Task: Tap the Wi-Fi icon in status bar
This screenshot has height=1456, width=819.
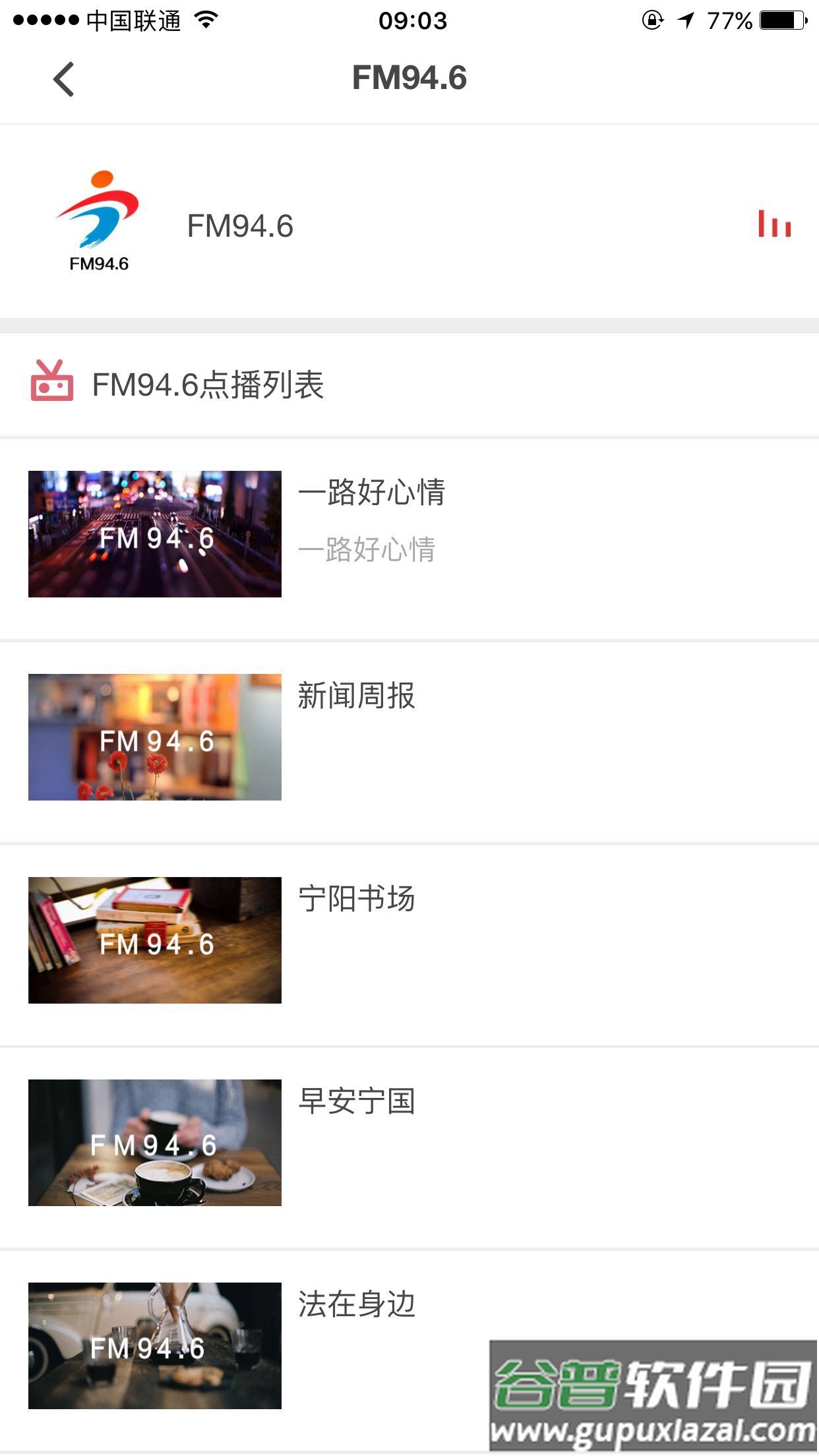Action: click(x=204, y=20)
